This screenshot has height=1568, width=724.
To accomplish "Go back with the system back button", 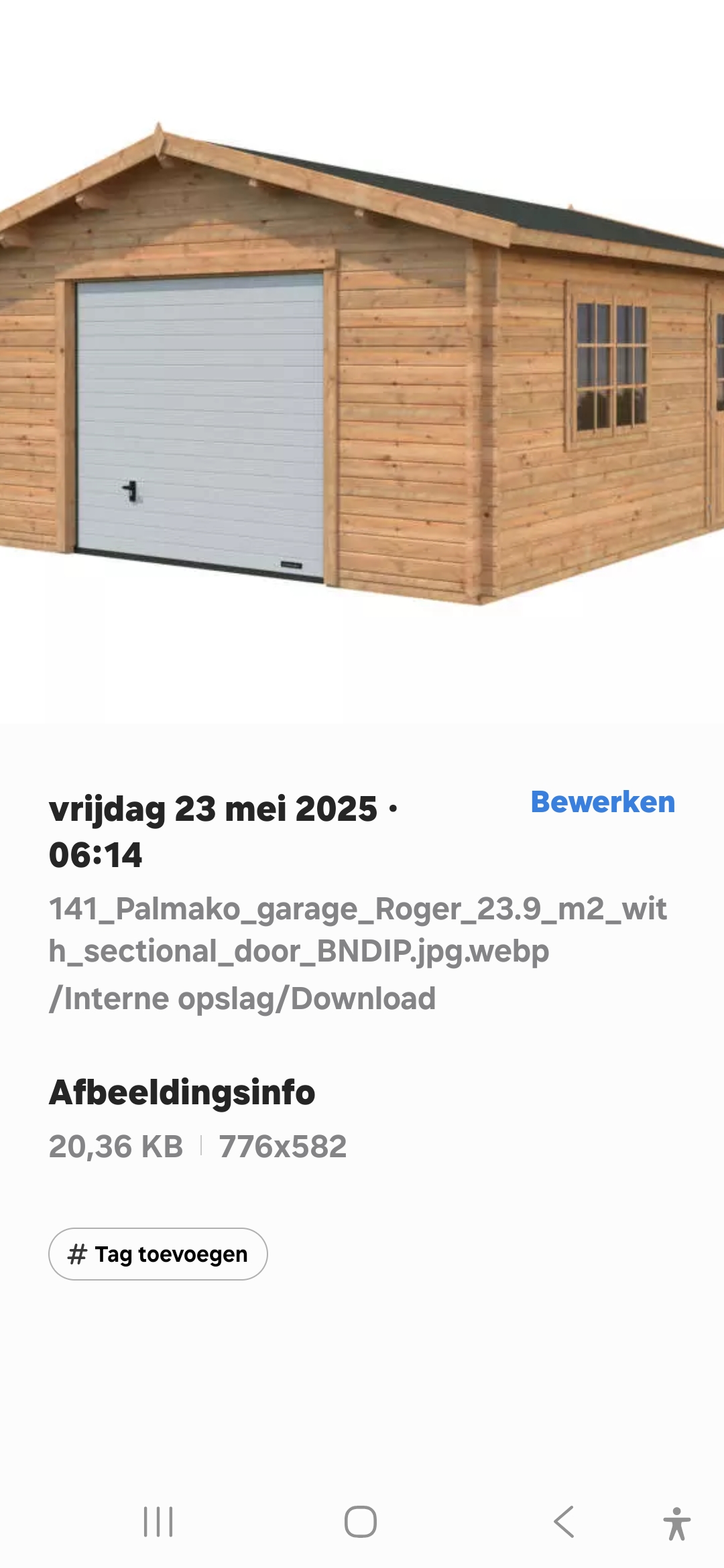I will [x=564, y=1522].
